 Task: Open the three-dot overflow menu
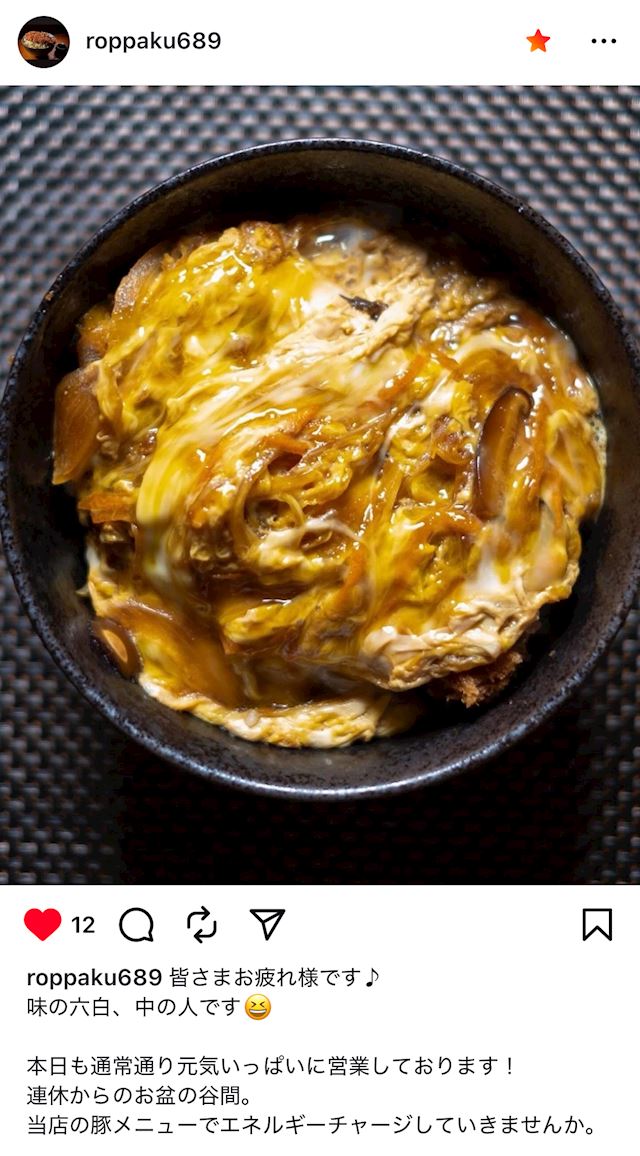(x=603, y=41)
